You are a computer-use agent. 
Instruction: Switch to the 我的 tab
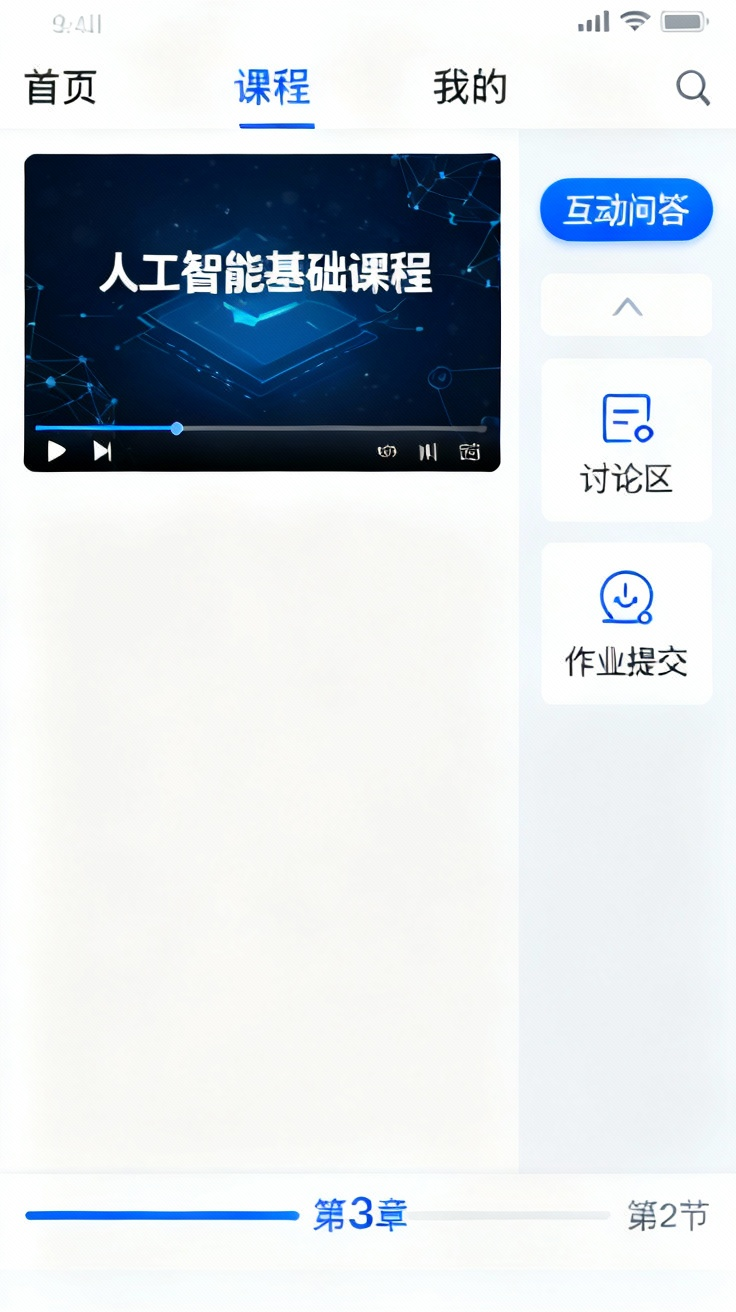coord(470,88)
